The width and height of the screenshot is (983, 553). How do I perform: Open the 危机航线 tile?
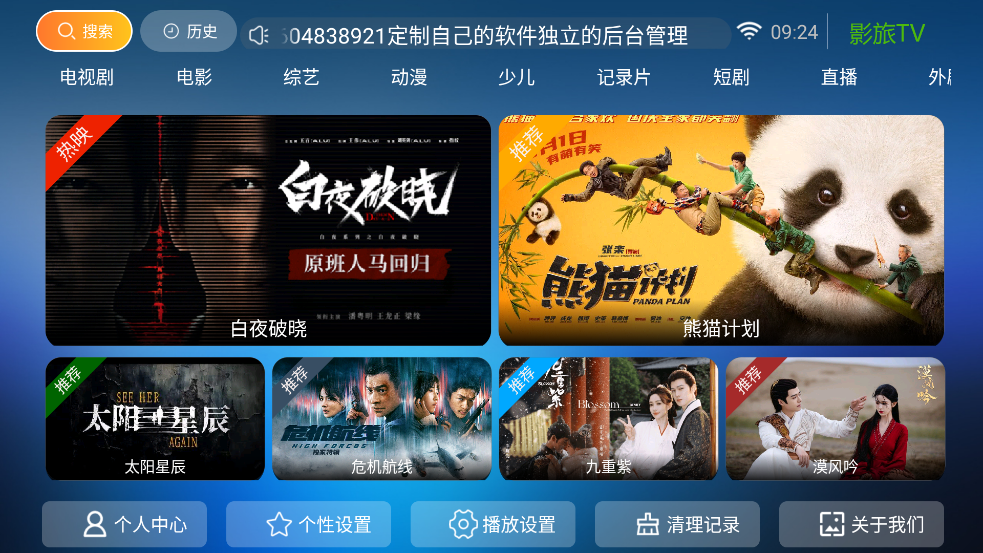(x=381, y=419)
